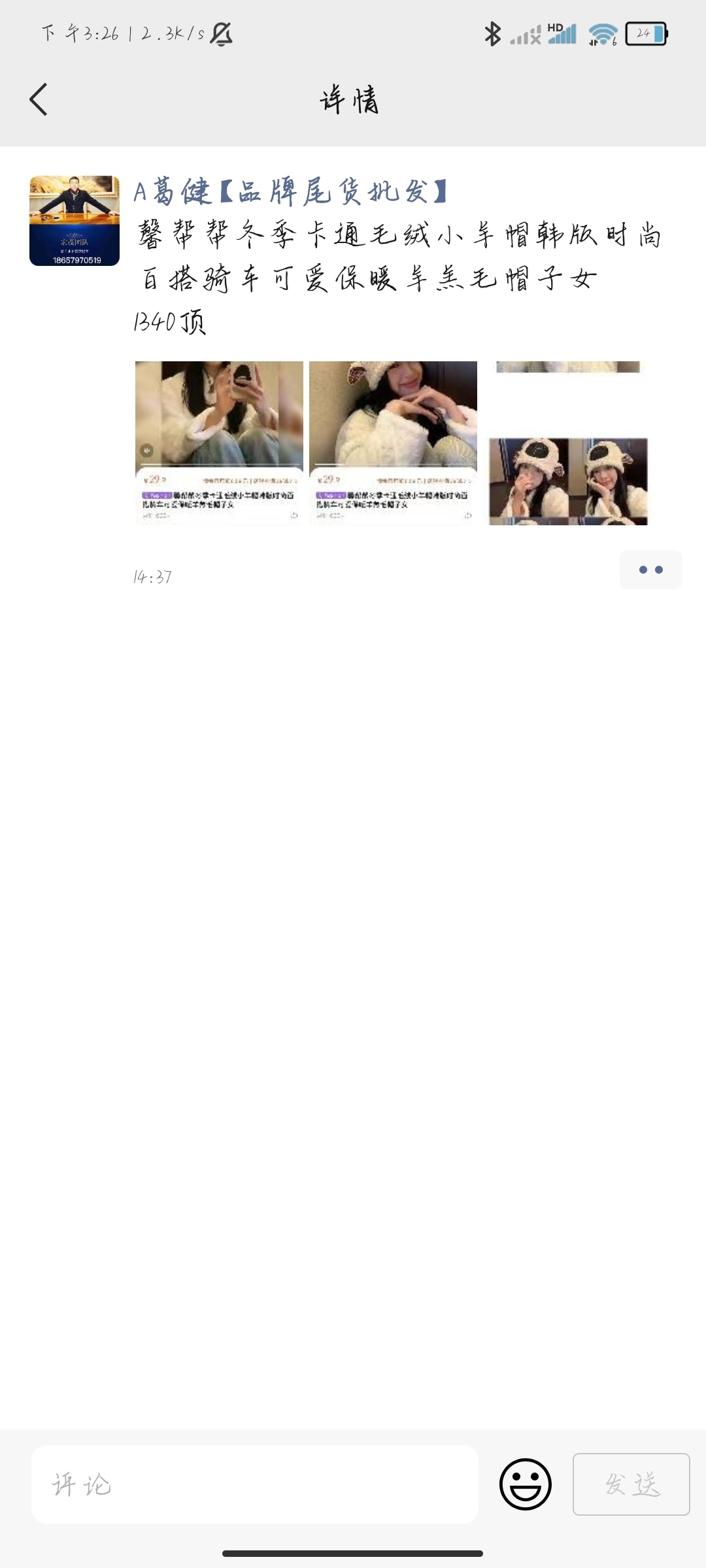Go back from the 详情 page
The width and height of the screenshot is (706, 1568).
point(39,99)
